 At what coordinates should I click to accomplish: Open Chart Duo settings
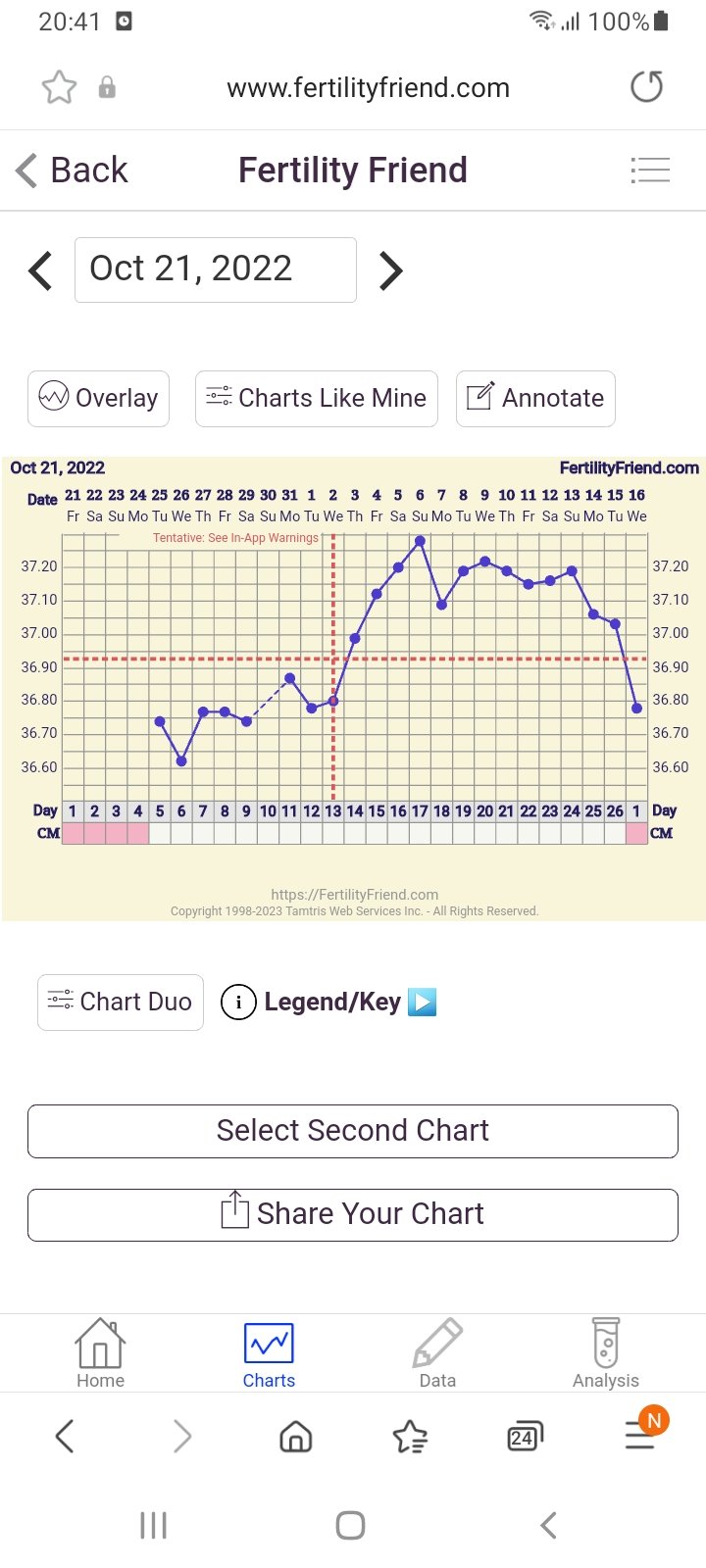pyautogui.click(x=121, y=1002)
